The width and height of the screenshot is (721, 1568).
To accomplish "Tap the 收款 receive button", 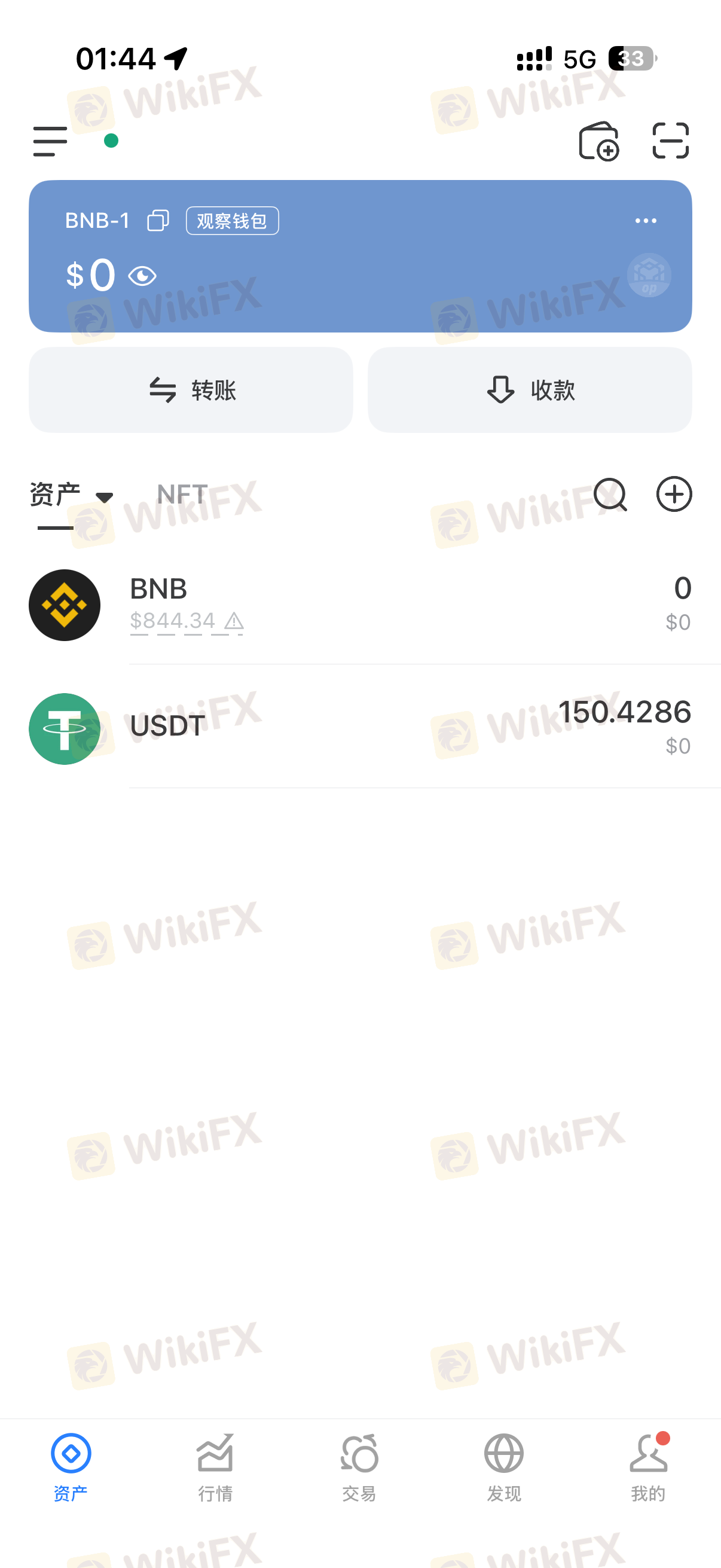I will (529, 389).
